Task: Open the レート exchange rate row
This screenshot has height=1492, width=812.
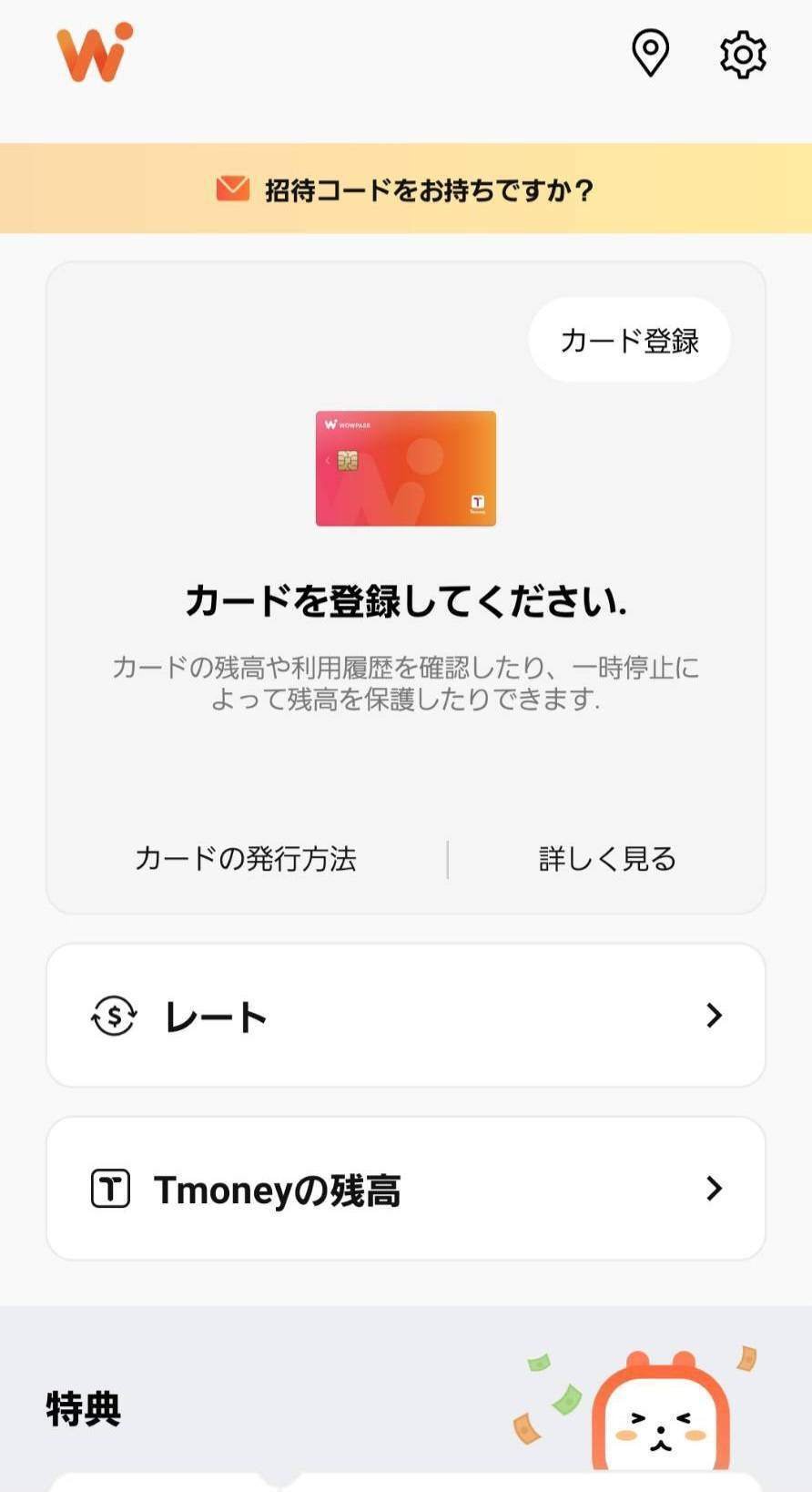Action: click(x=406, y=1016)
